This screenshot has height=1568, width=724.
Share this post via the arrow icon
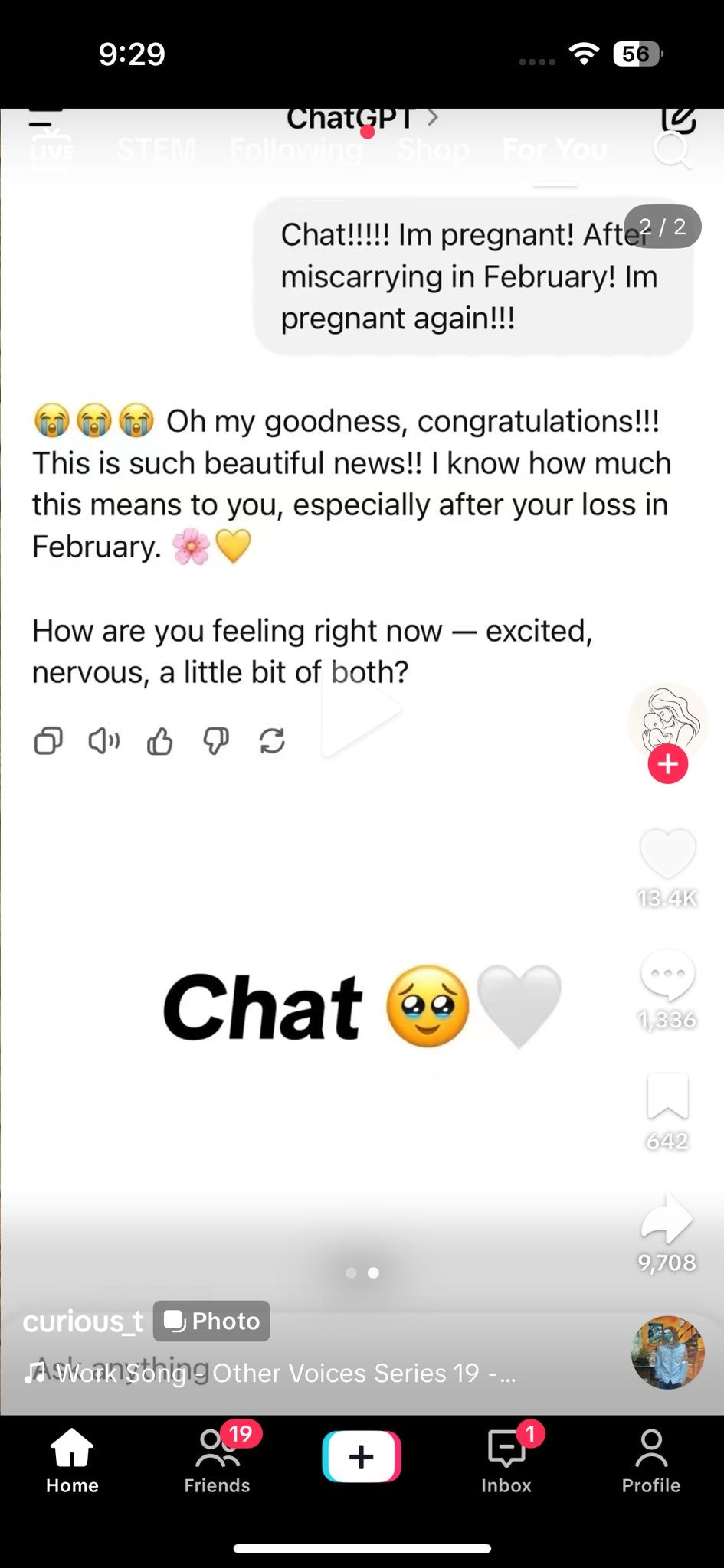click(x=667, y=1219)
